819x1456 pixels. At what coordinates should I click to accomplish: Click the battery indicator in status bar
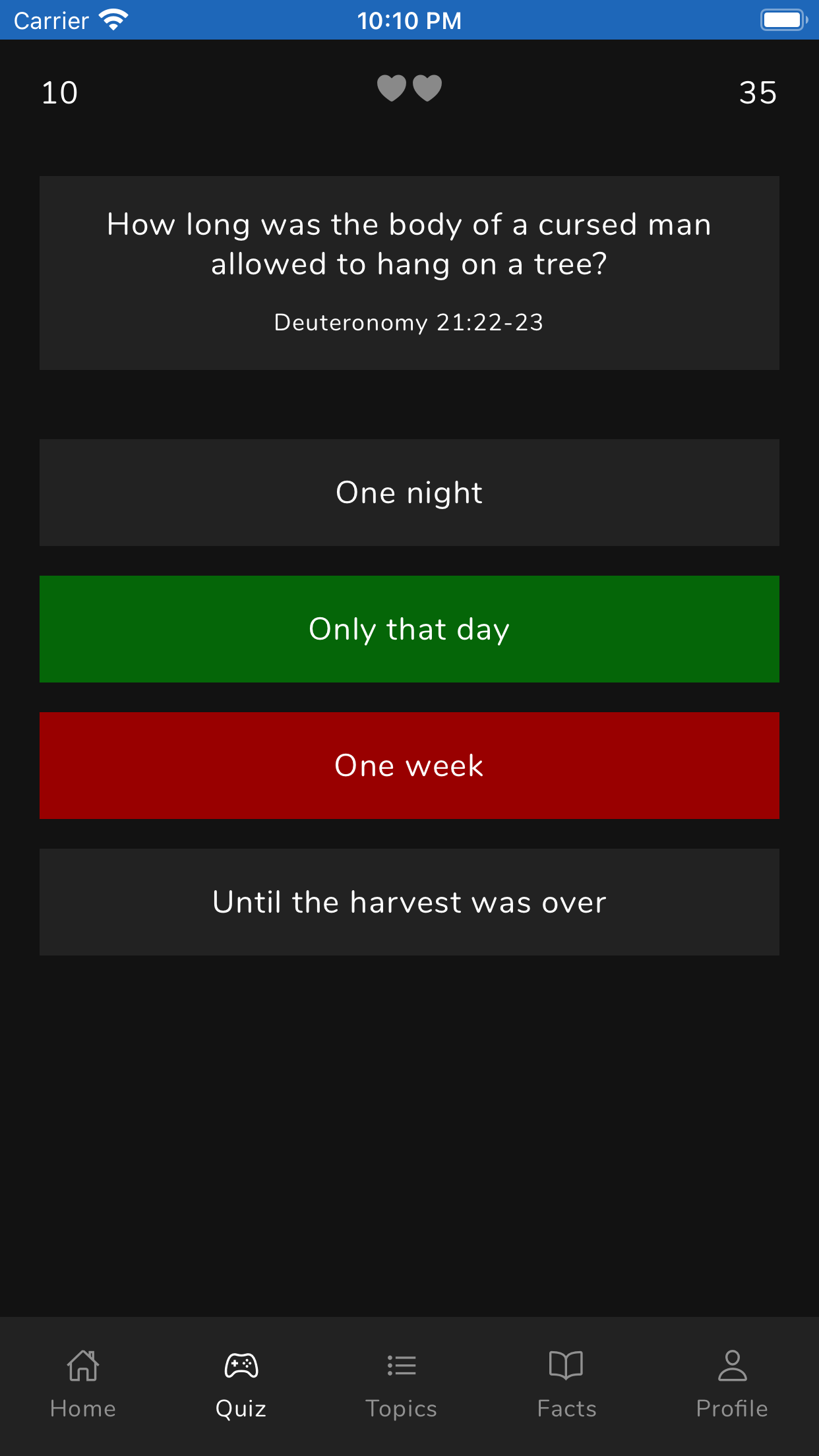783,20
